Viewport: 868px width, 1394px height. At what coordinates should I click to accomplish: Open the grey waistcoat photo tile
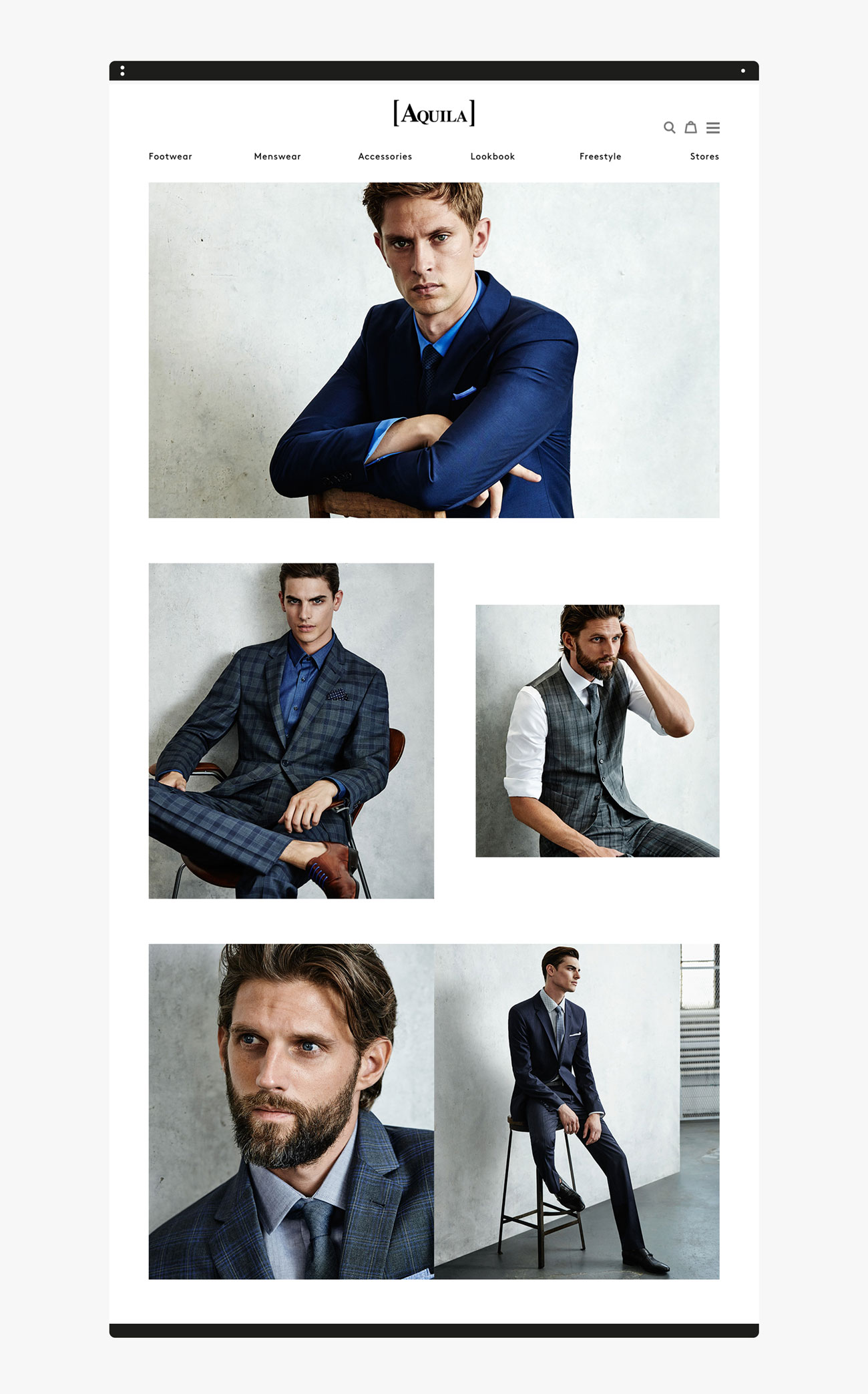coord(597,730)
